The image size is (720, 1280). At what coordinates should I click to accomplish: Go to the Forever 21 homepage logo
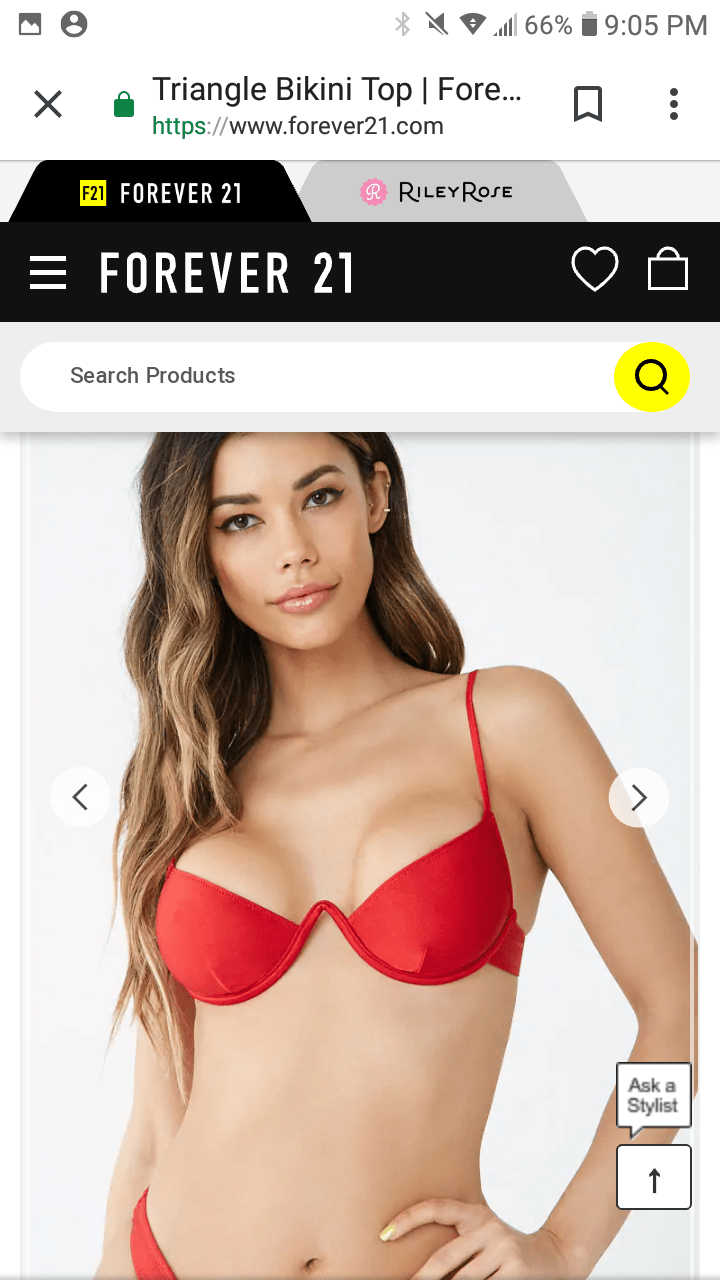coord(227,273)
